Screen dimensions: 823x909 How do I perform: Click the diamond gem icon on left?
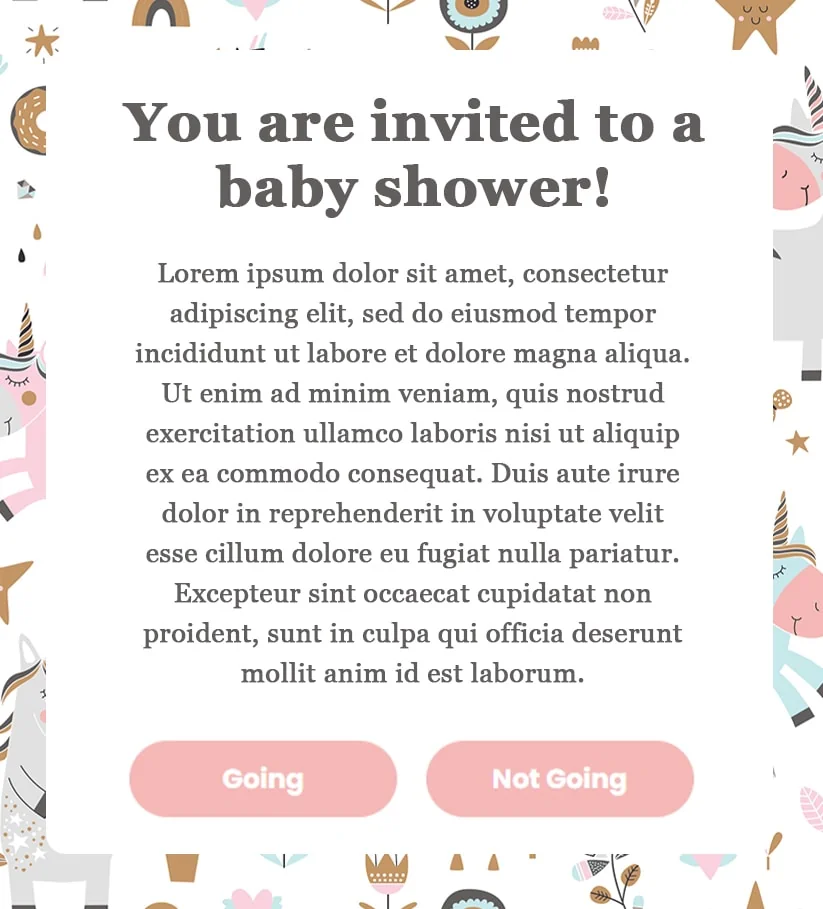[25, 188]
